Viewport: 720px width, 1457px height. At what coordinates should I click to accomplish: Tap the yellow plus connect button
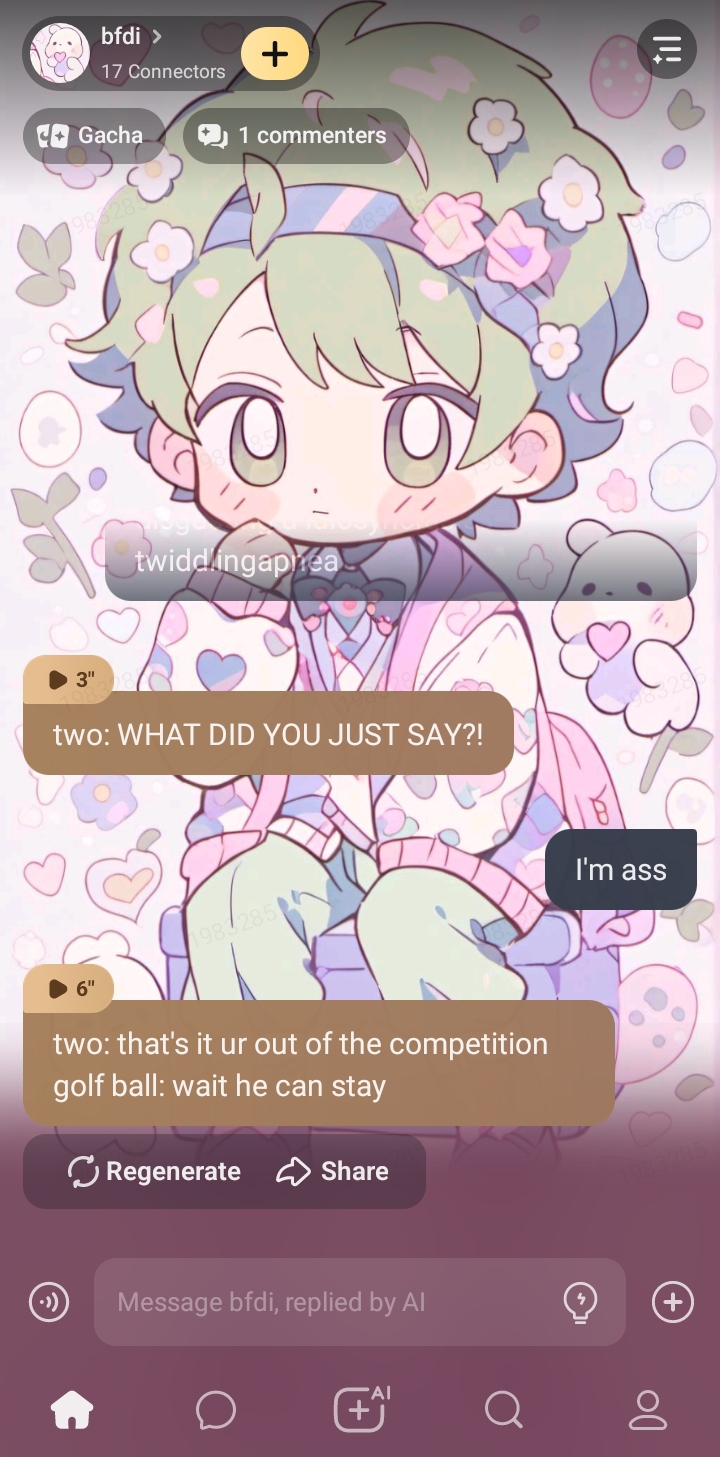point(275,53)
